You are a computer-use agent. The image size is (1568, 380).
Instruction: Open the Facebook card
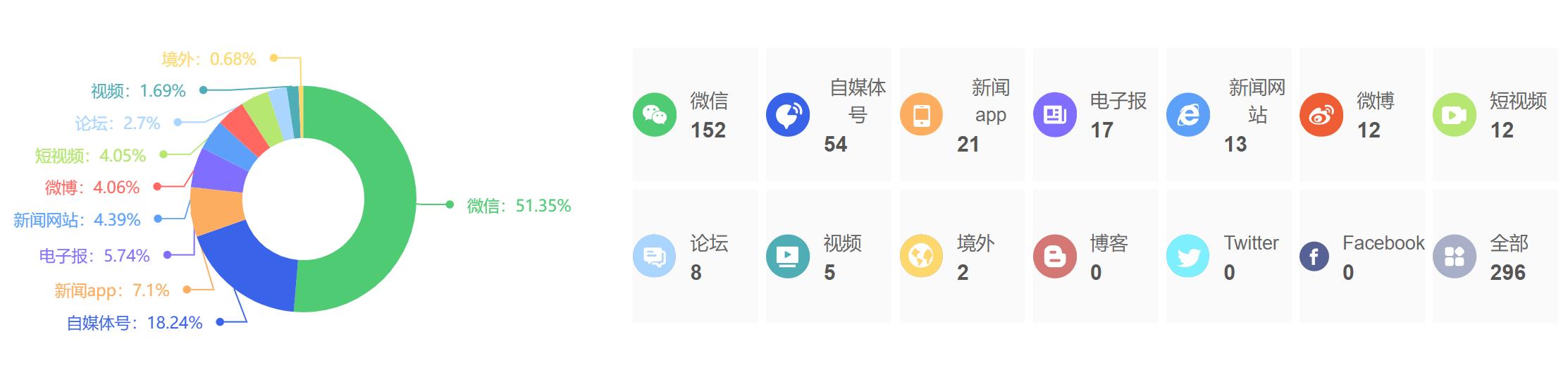pyautogui.click(x=1362, y=257)
